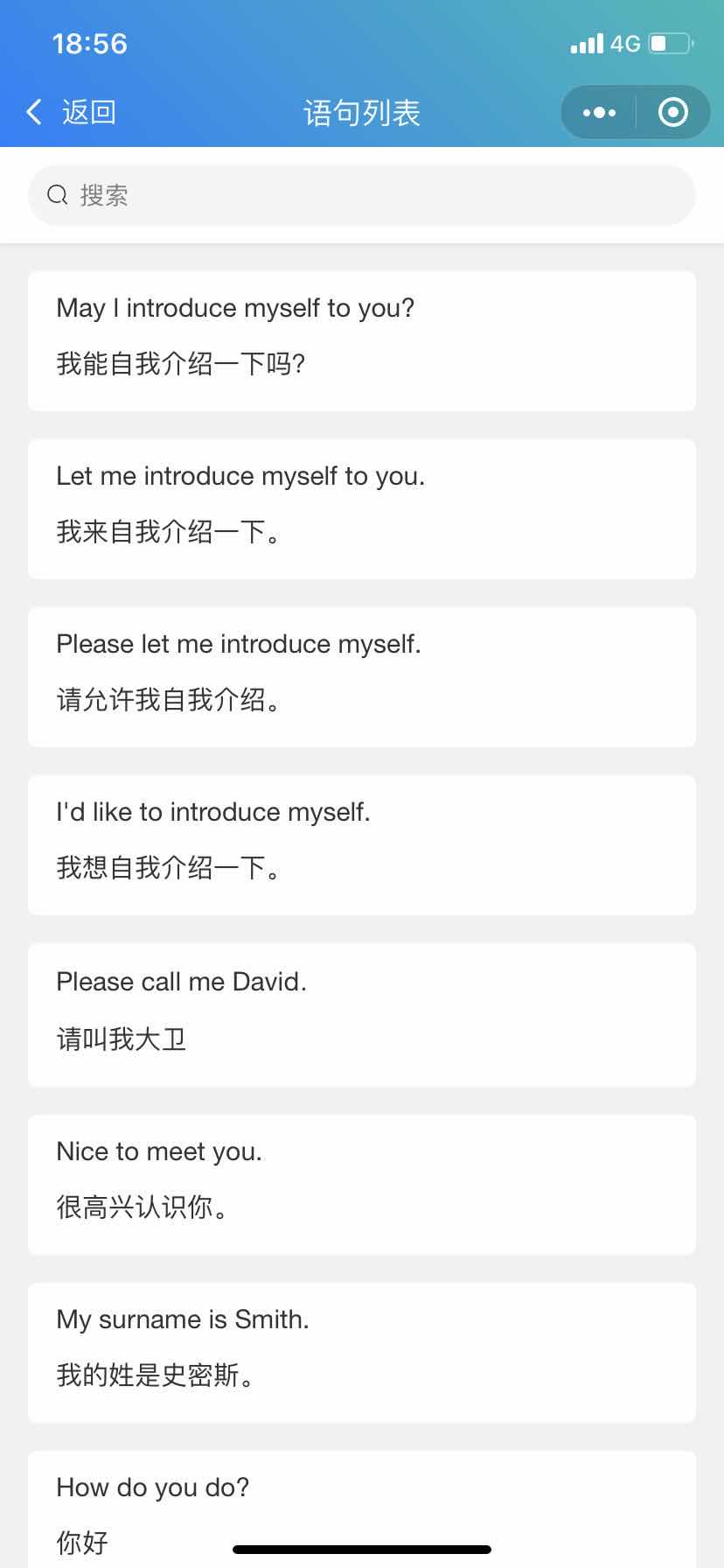724x1568 pixels.
Task: Tap the 搜索 search field
Action: [362, 195]
